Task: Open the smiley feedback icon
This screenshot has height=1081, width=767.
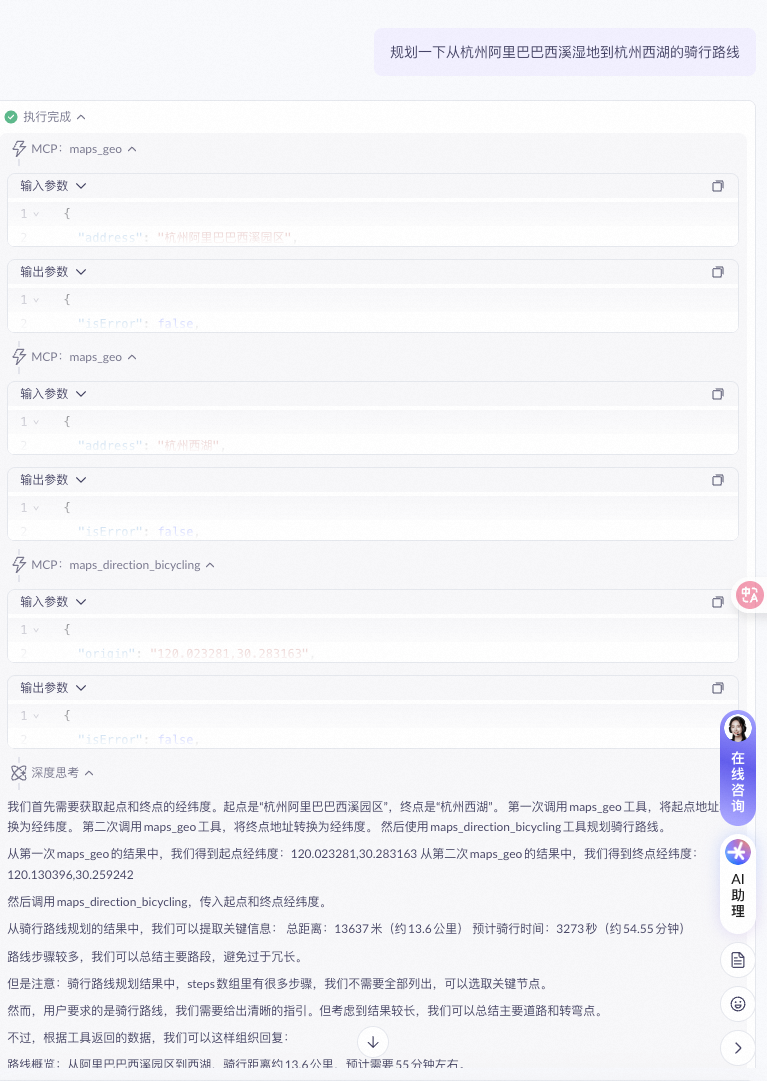Action: [x=737, y=1004]
